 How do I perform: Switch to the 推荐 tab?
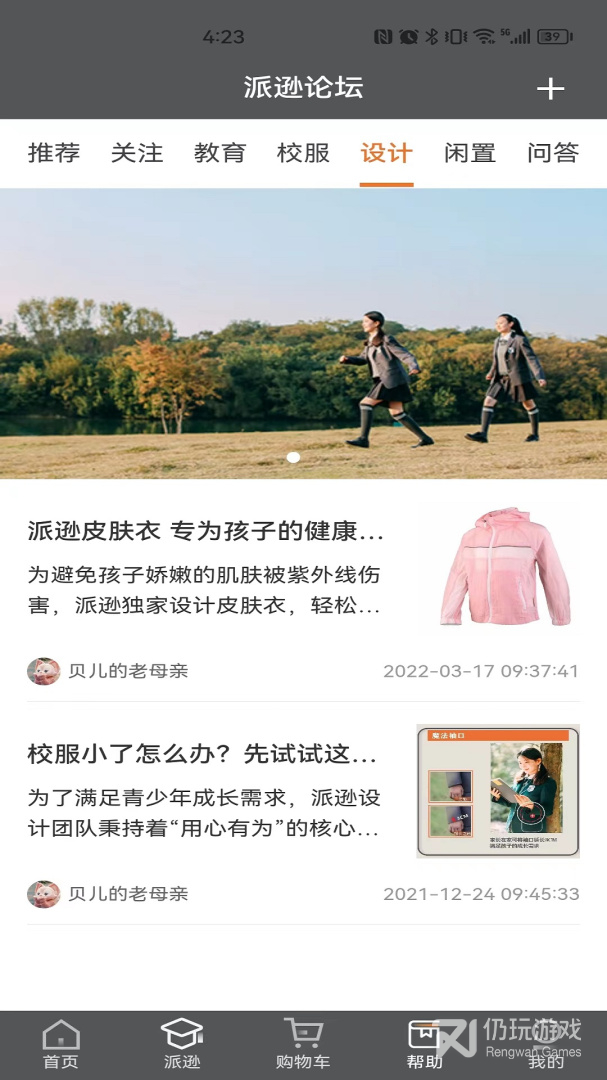click(54, 153)
